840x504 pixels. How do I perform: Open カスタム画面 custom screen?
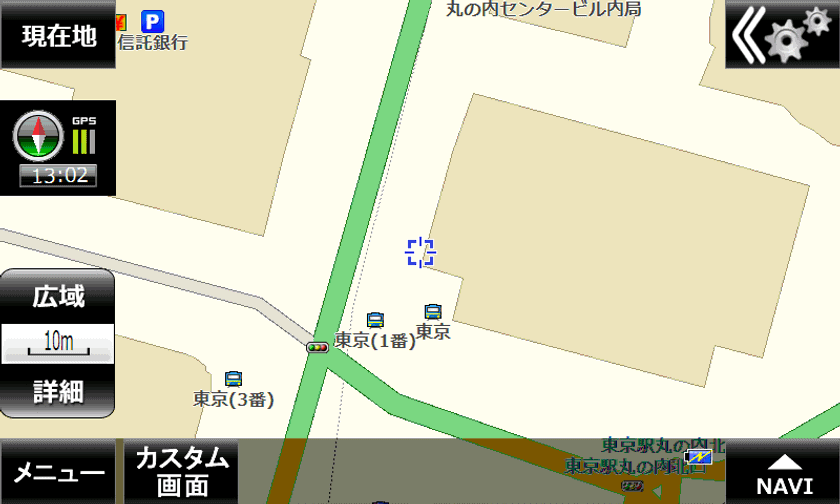pyautogui.click(x=181, y=472)
